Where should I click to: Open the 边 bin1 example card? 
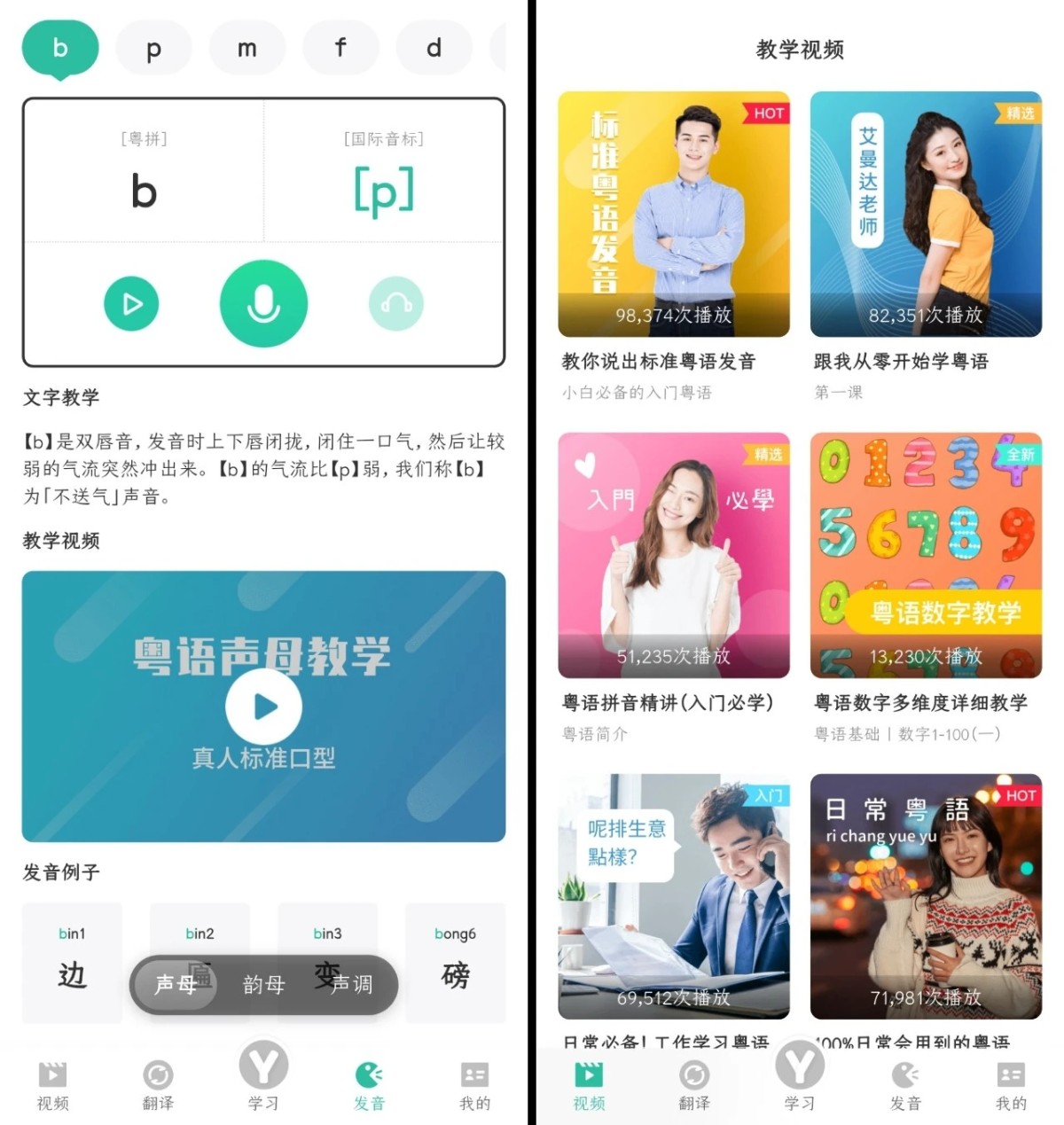[x=72, y=963]
